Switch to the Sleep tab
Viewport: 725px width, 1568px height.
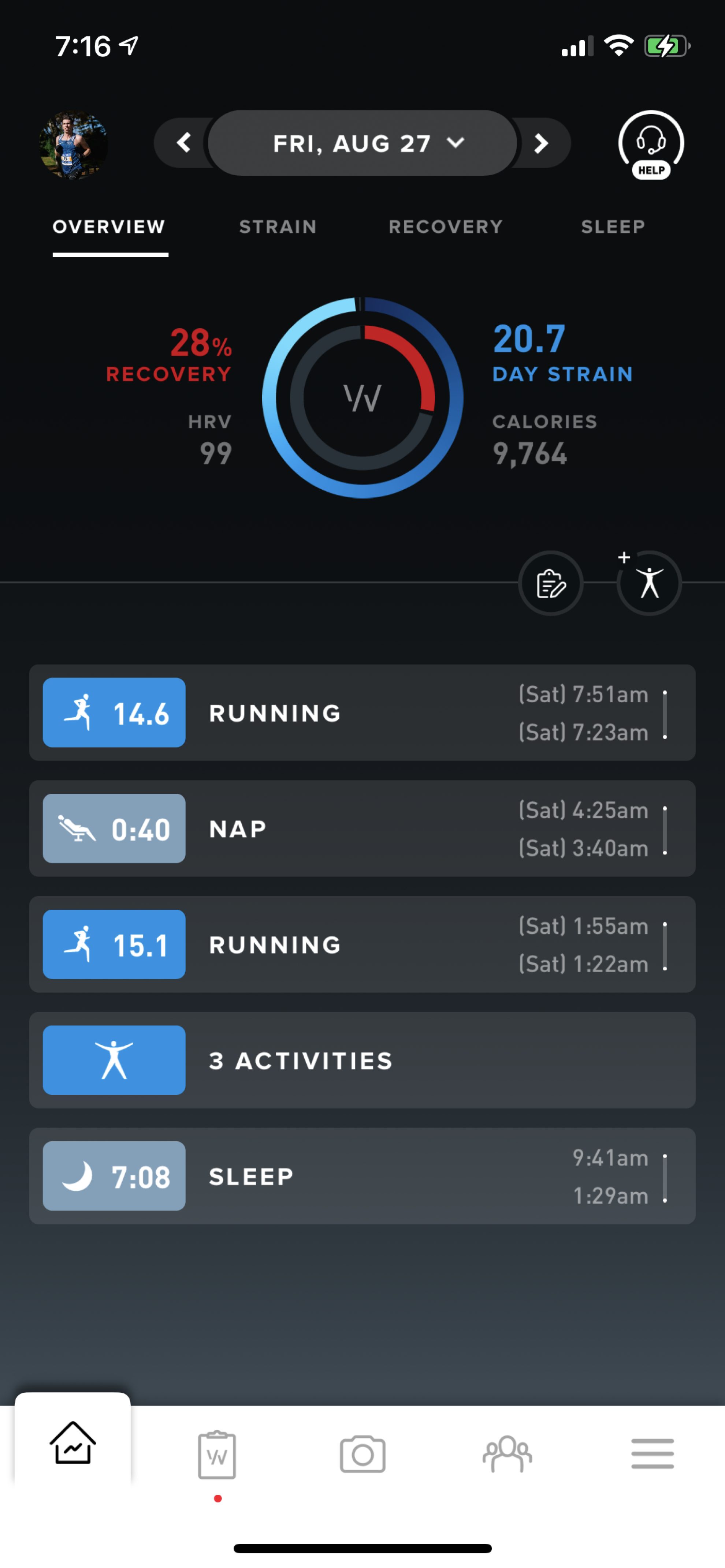(613, 227)
